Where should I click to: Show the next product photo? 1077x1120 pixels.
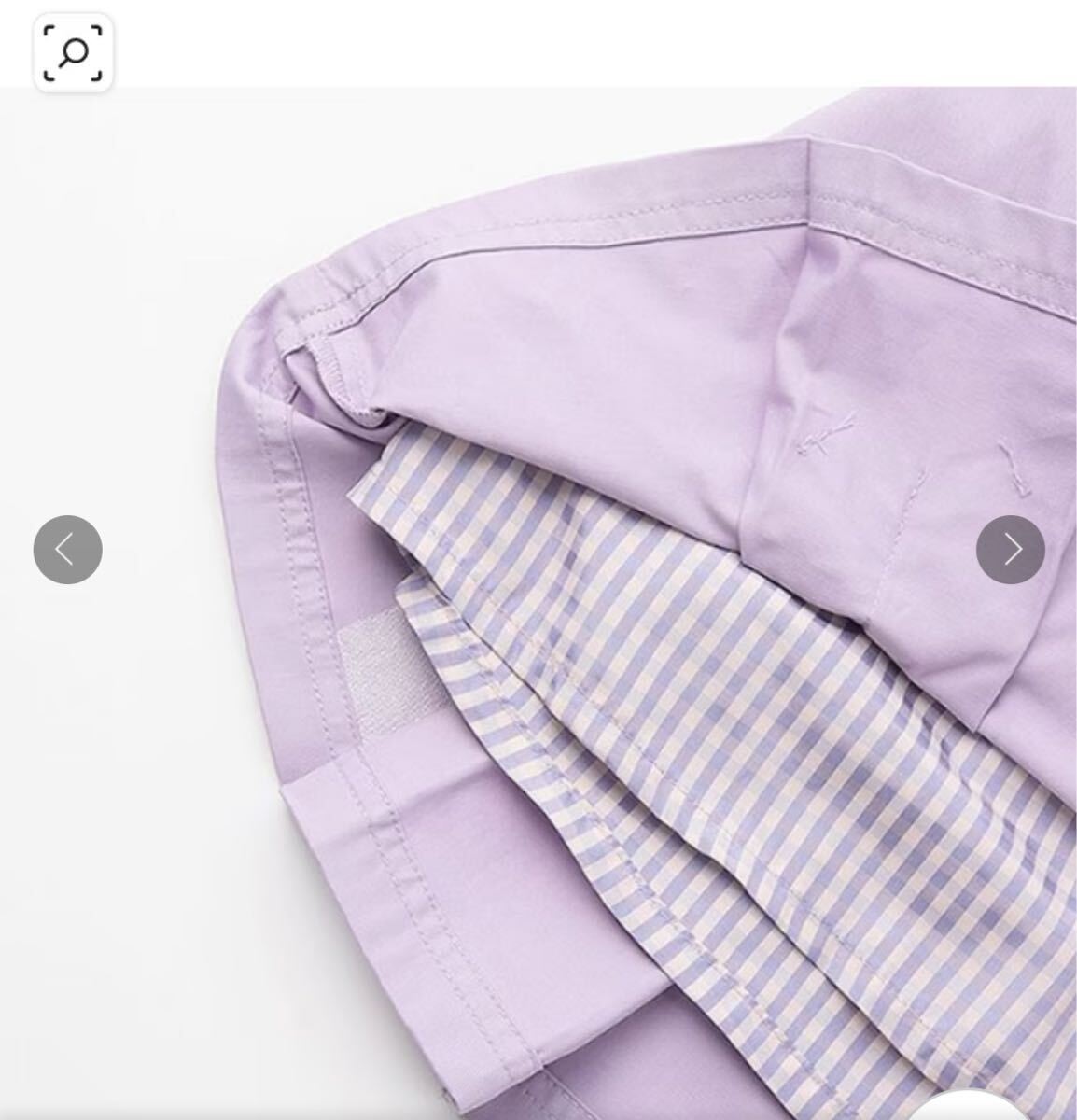tap(1010, 550)
